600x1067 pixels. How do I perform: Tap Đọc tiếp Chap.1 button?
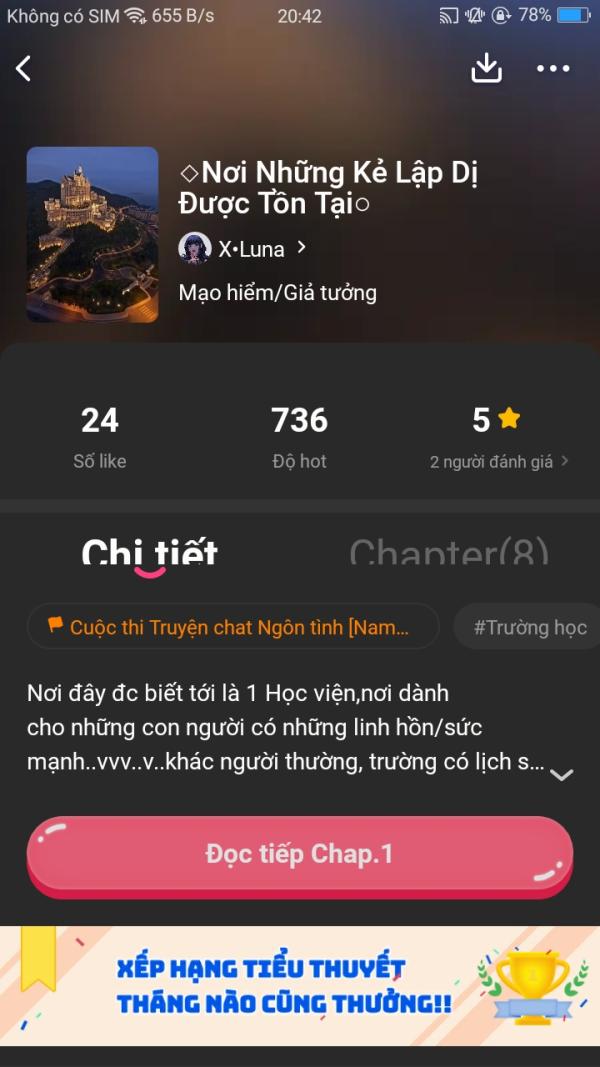click(x=300, y=857)
